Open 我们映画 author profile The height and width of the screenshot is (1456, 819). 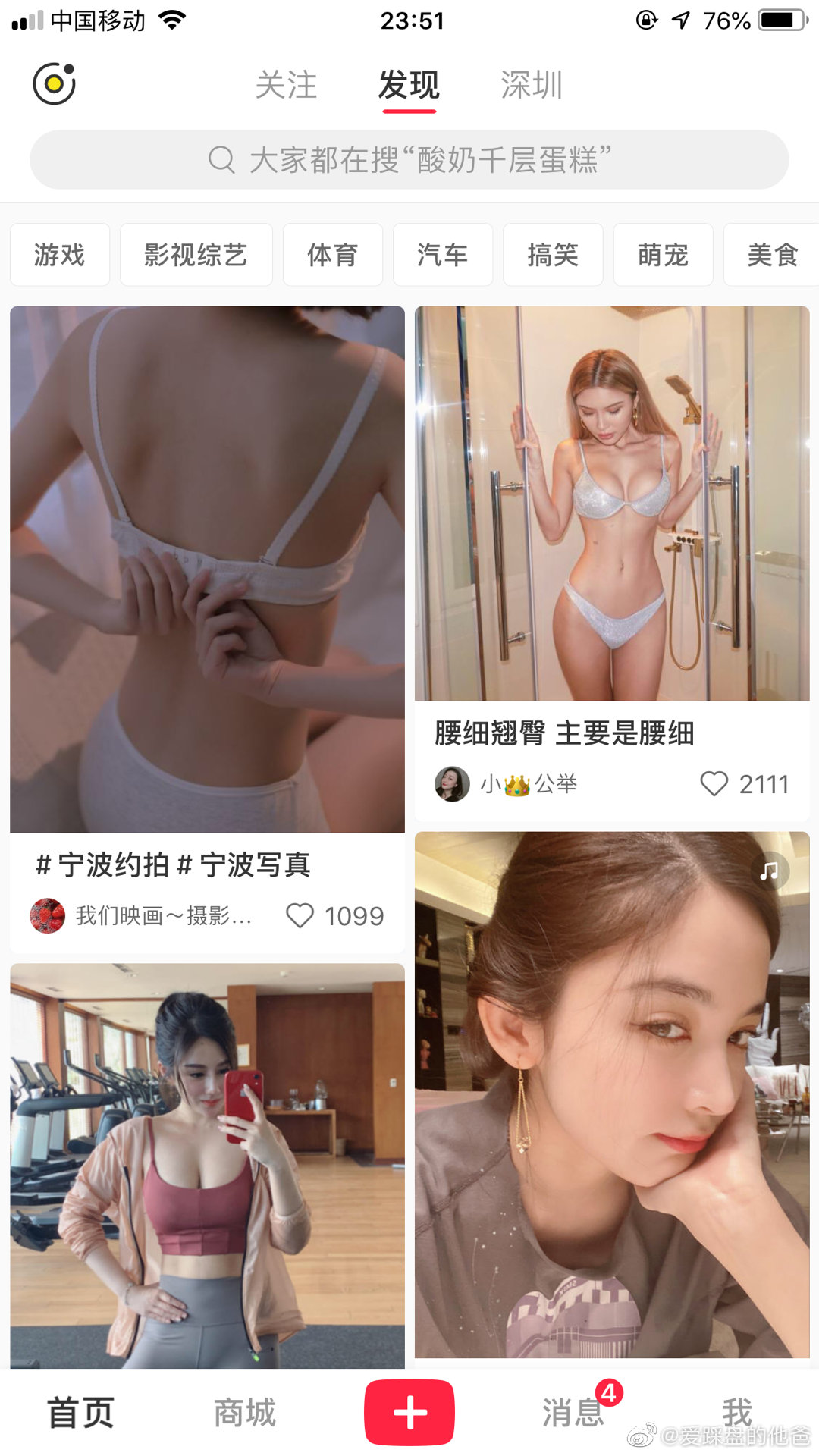pos(141,916)
